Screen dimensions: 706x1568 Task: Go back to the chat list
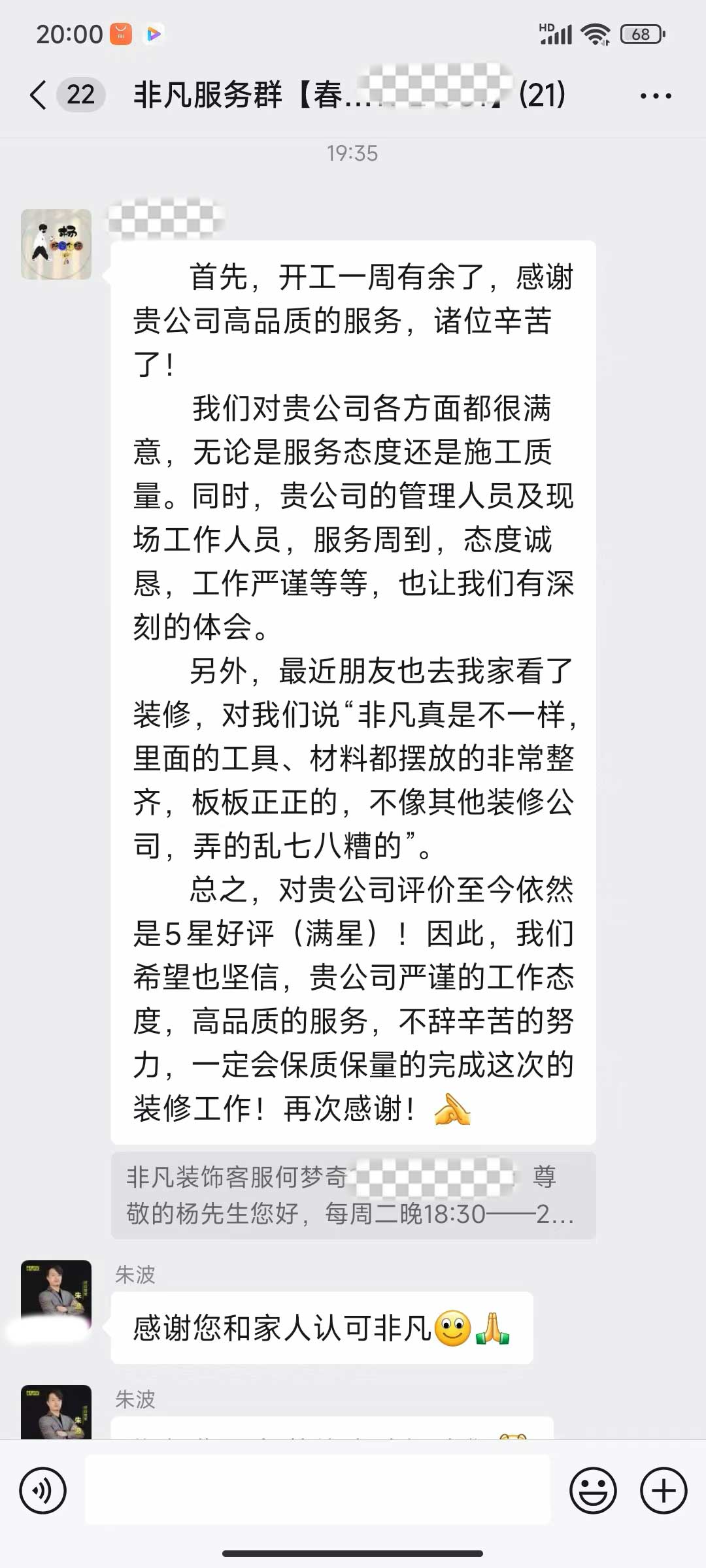[39, 95]
